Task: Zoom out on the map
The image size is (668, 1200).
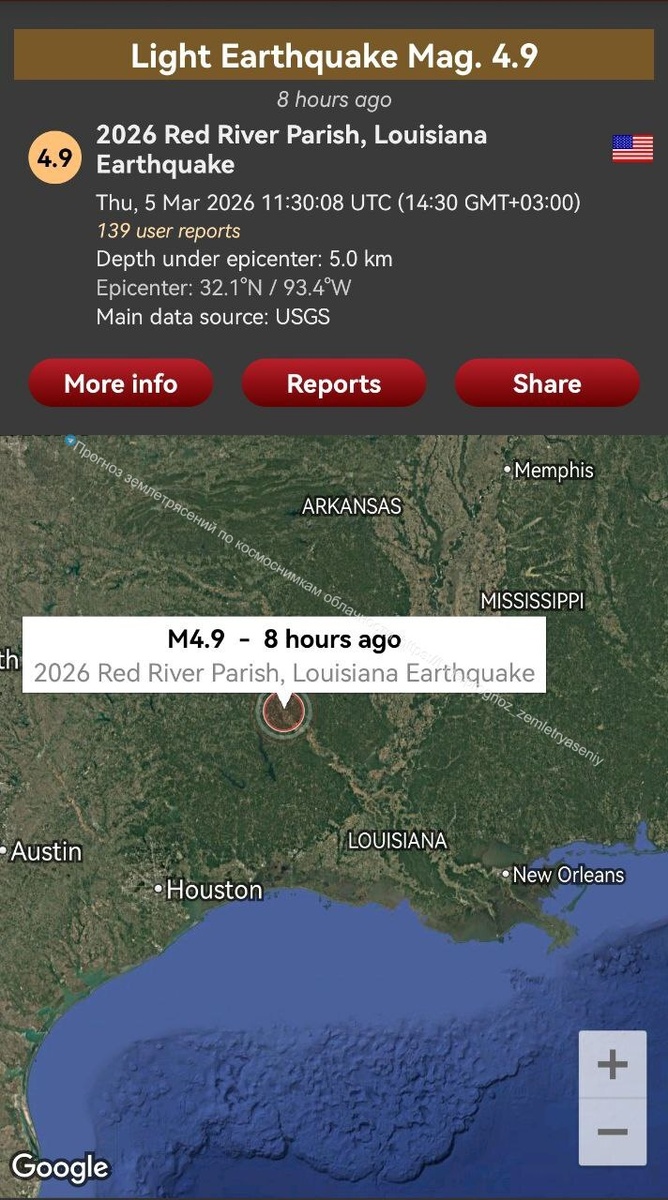Action: coord(612,1133)
